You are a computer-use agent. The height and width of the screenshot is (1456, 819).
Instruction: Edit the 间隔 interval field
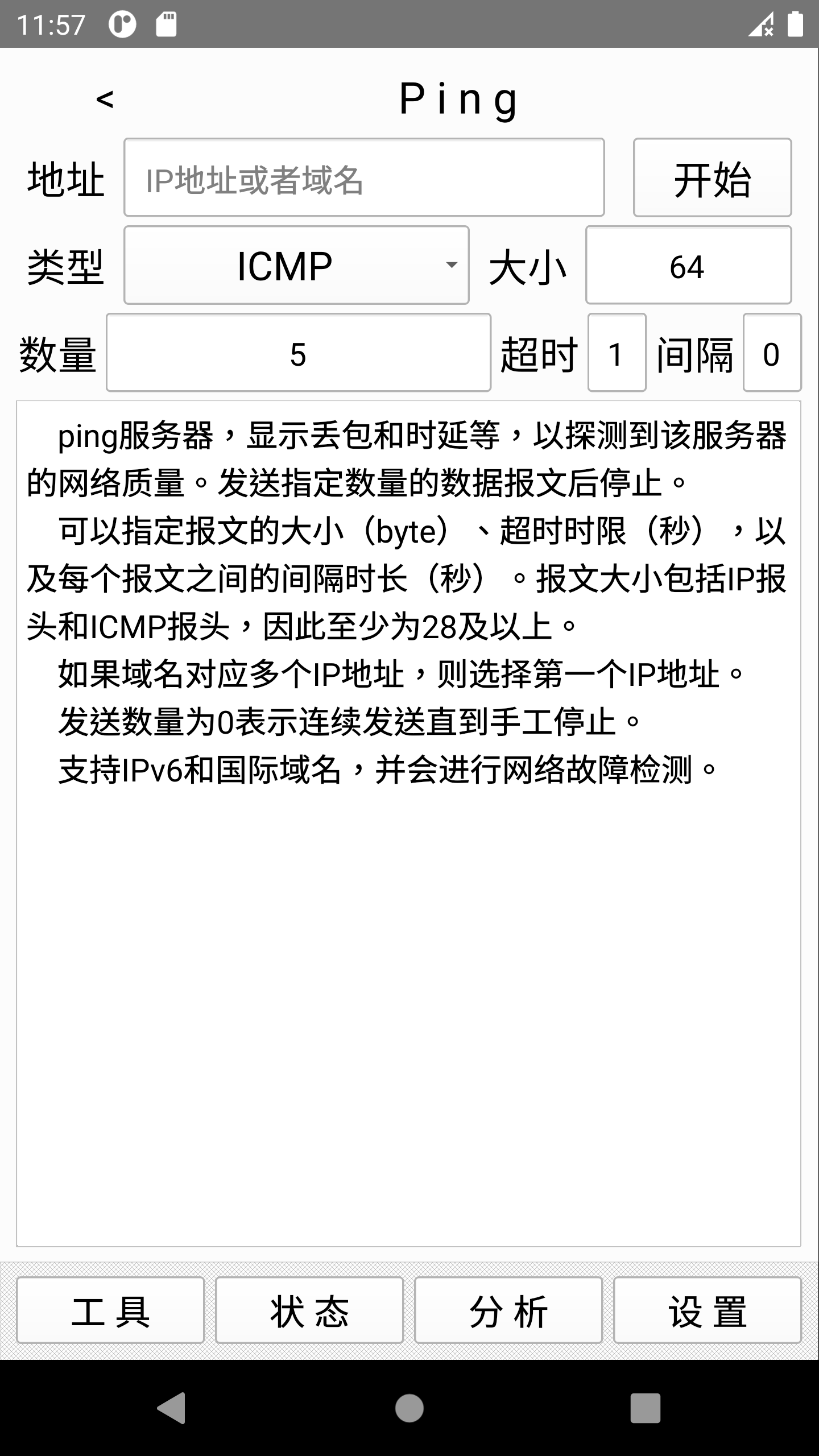tap(772, 353)
